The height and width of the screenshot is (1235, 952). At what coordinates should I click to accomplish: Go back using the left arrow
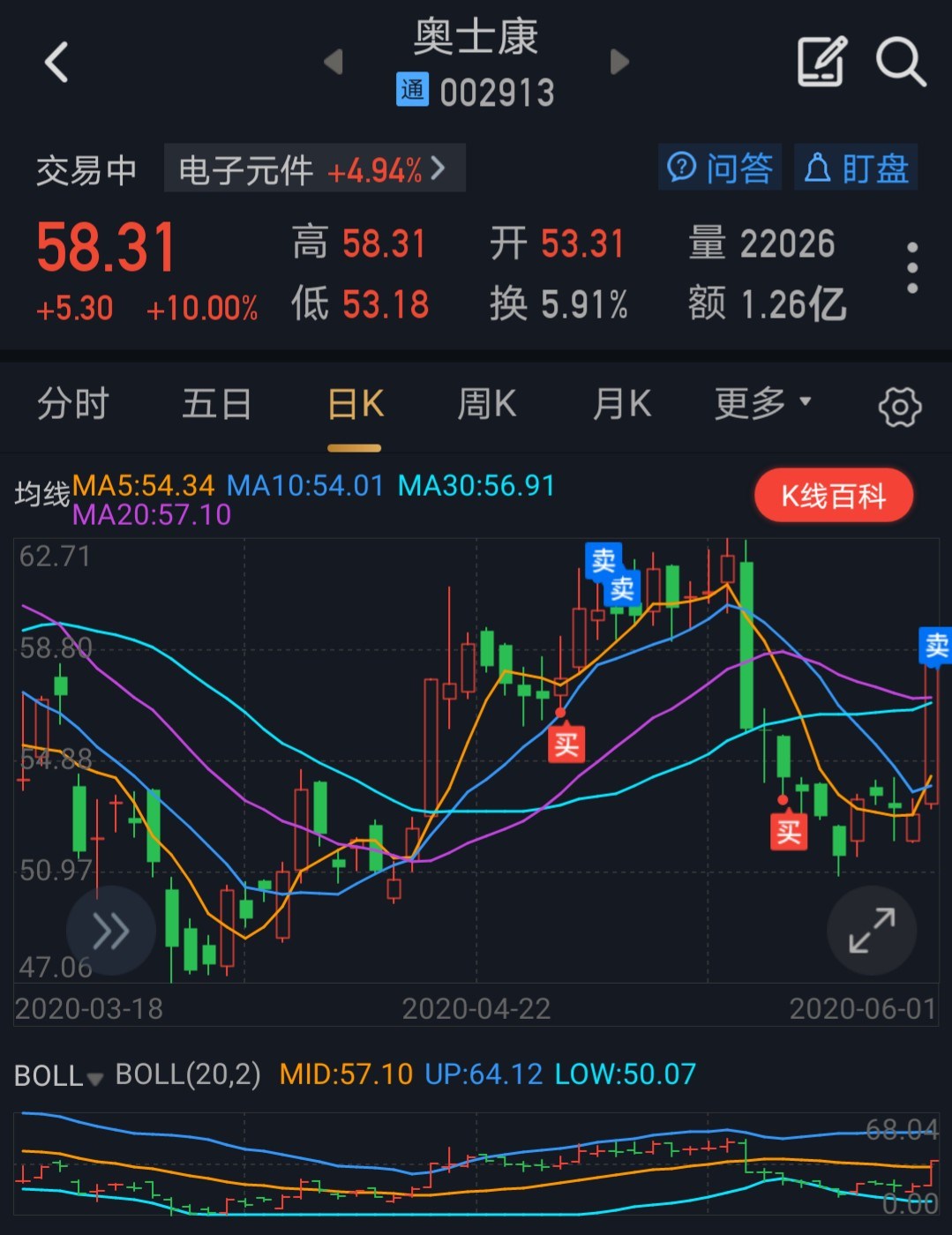click(x=56, y=62)
